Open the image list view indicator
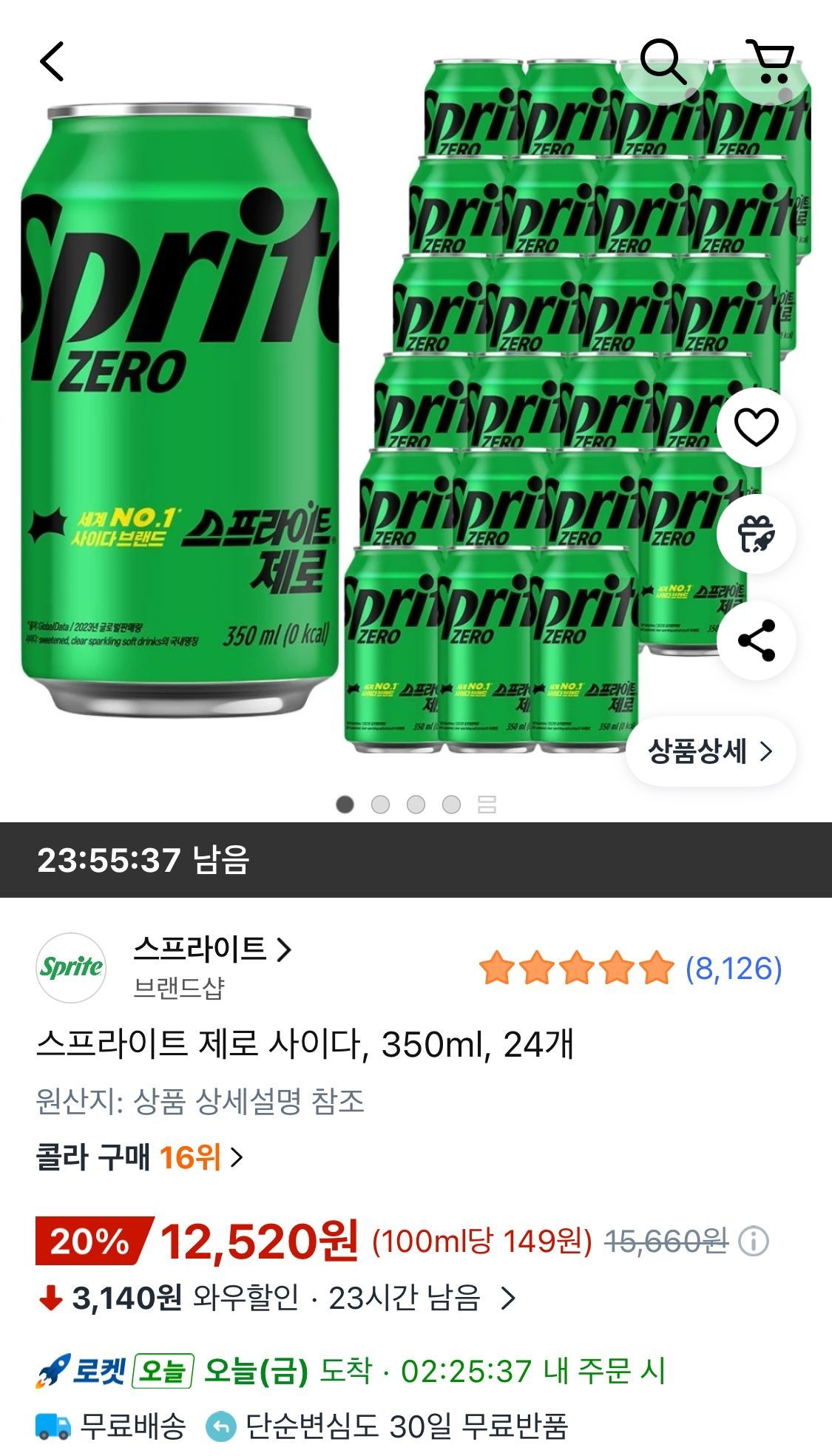Screen dimensions: 832x1456 pos(487,805)
